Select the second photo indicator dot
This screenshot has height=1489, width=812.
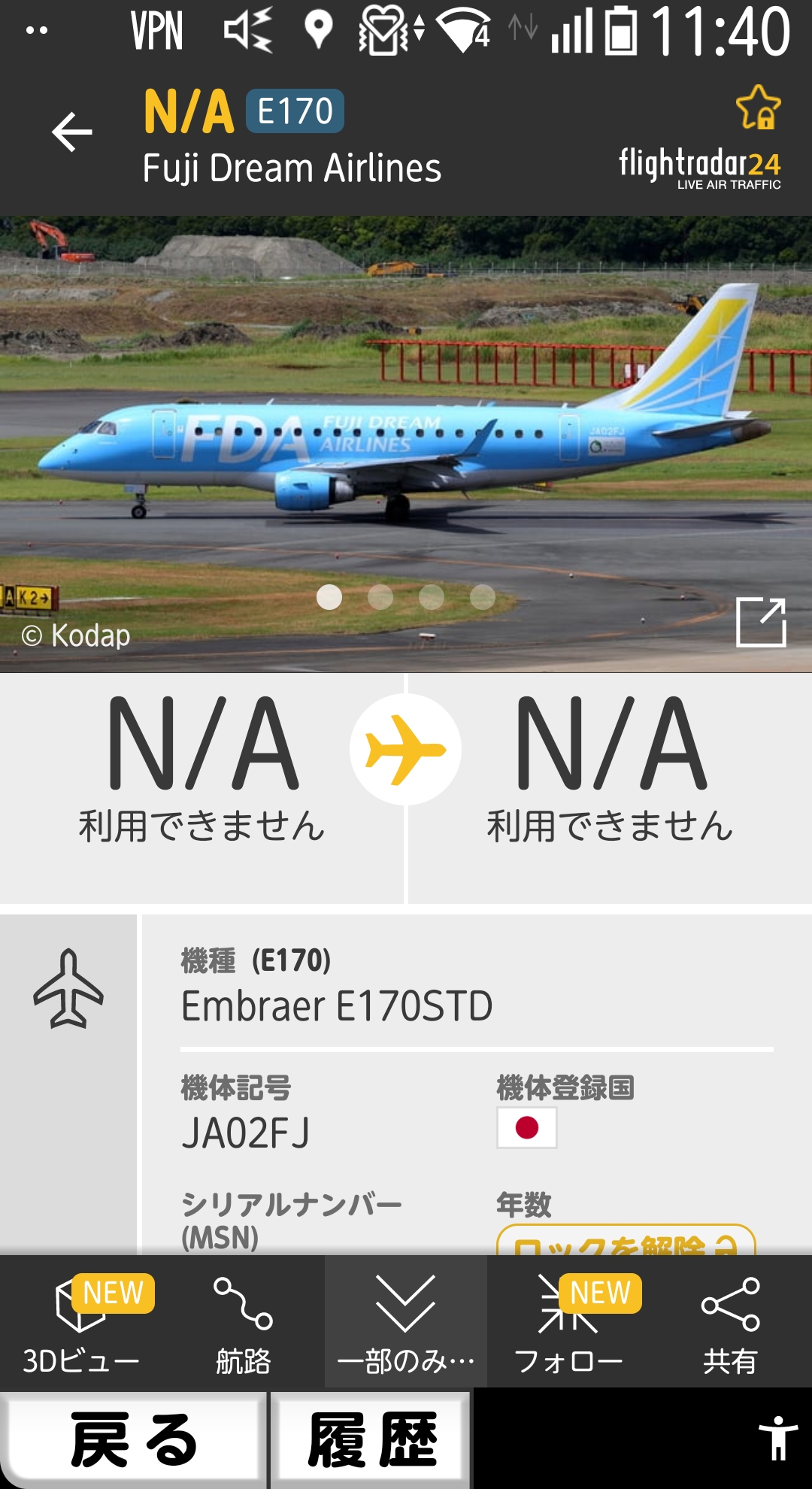380,597
